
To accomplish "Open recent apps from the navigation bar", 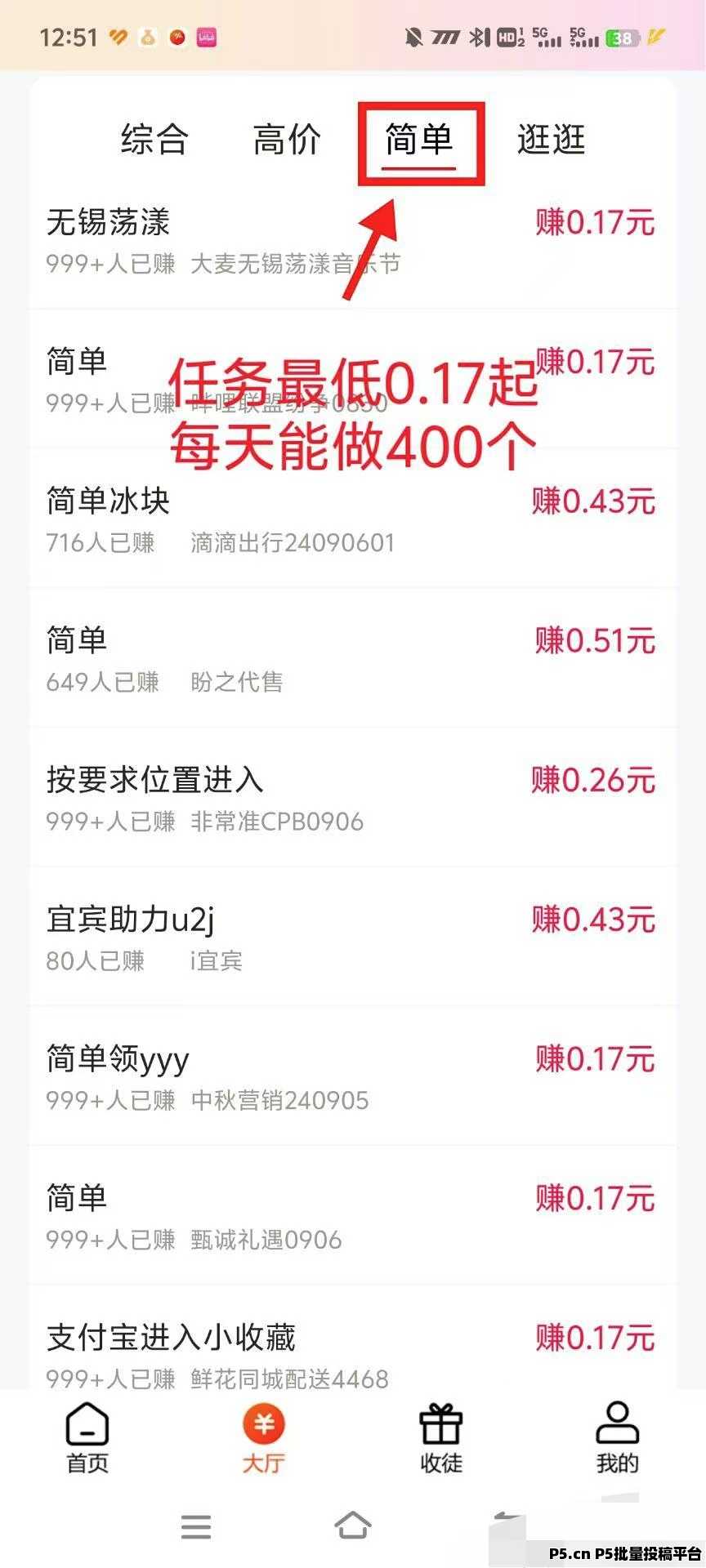I will pos(196,1526).
